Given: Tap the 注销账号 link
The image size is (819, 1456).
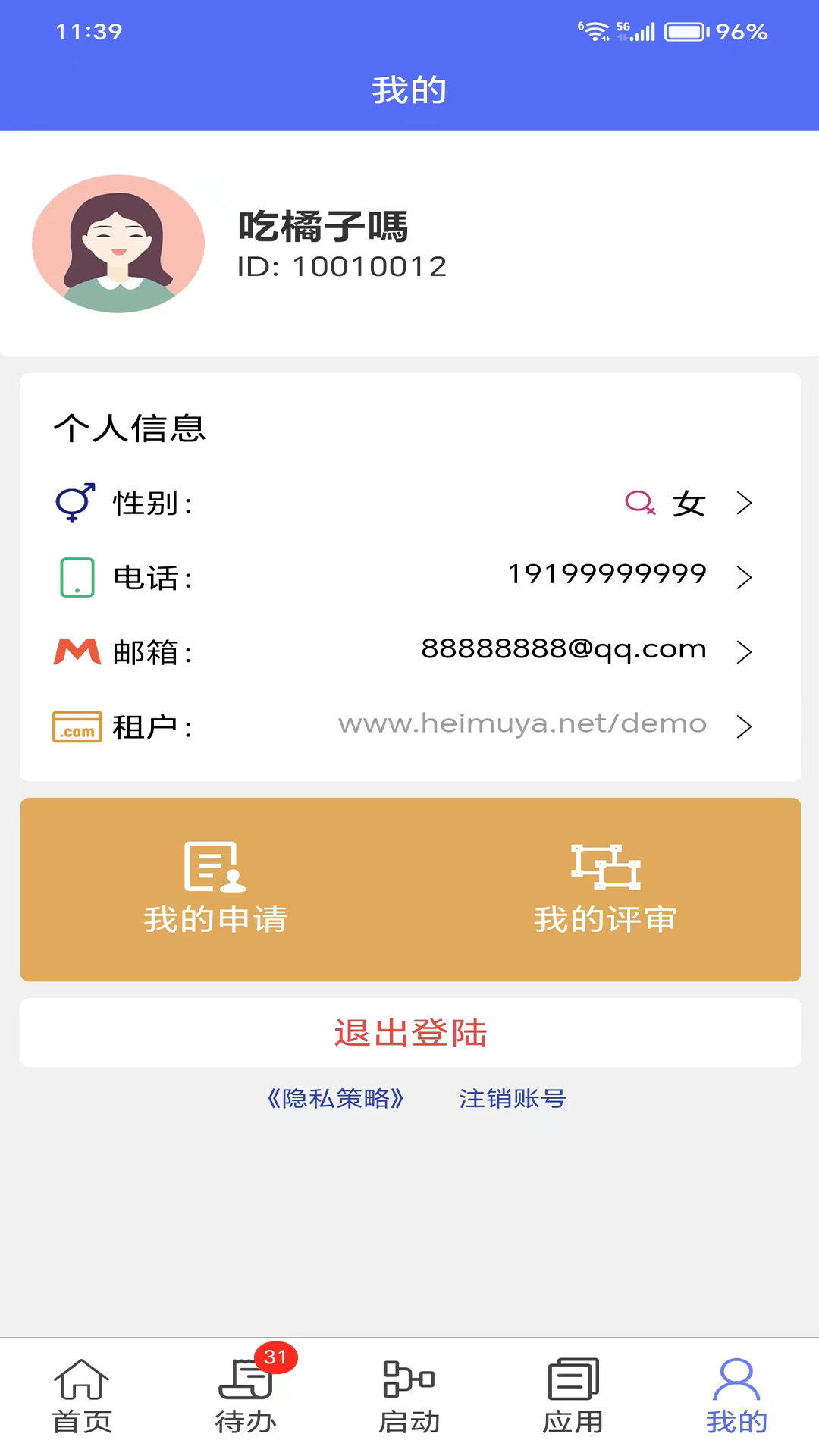Looking at the screenshot, I should tap(513, 1098).
